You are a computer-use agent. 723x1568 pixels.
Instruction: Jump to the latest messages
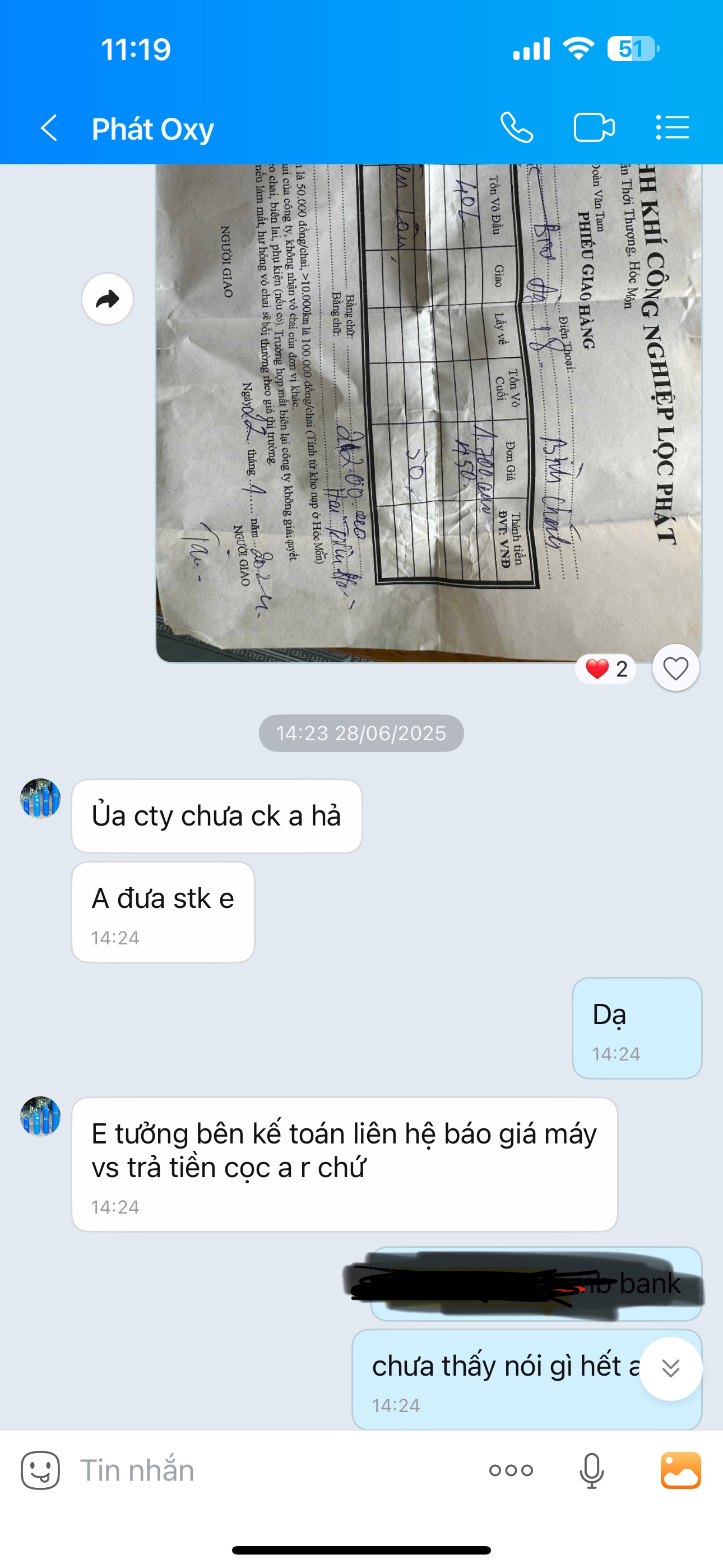tap(670, 1368)
